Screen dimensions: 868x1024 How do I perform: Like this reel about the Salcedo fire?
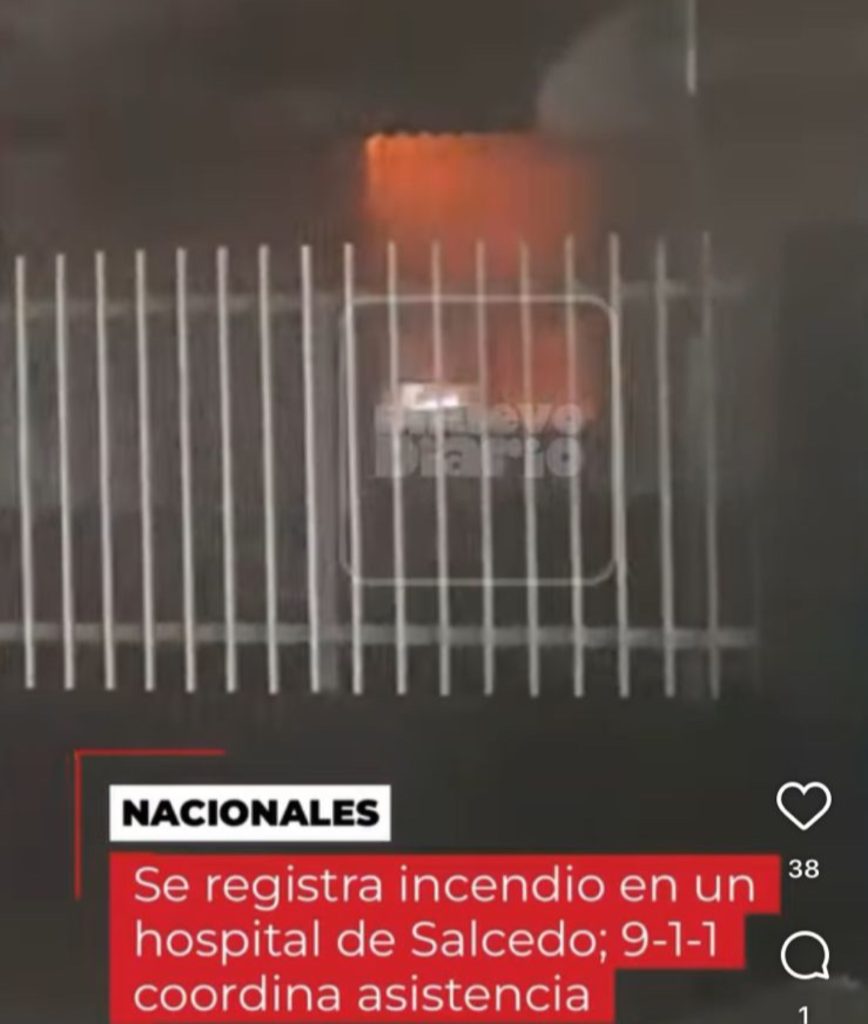804,806
